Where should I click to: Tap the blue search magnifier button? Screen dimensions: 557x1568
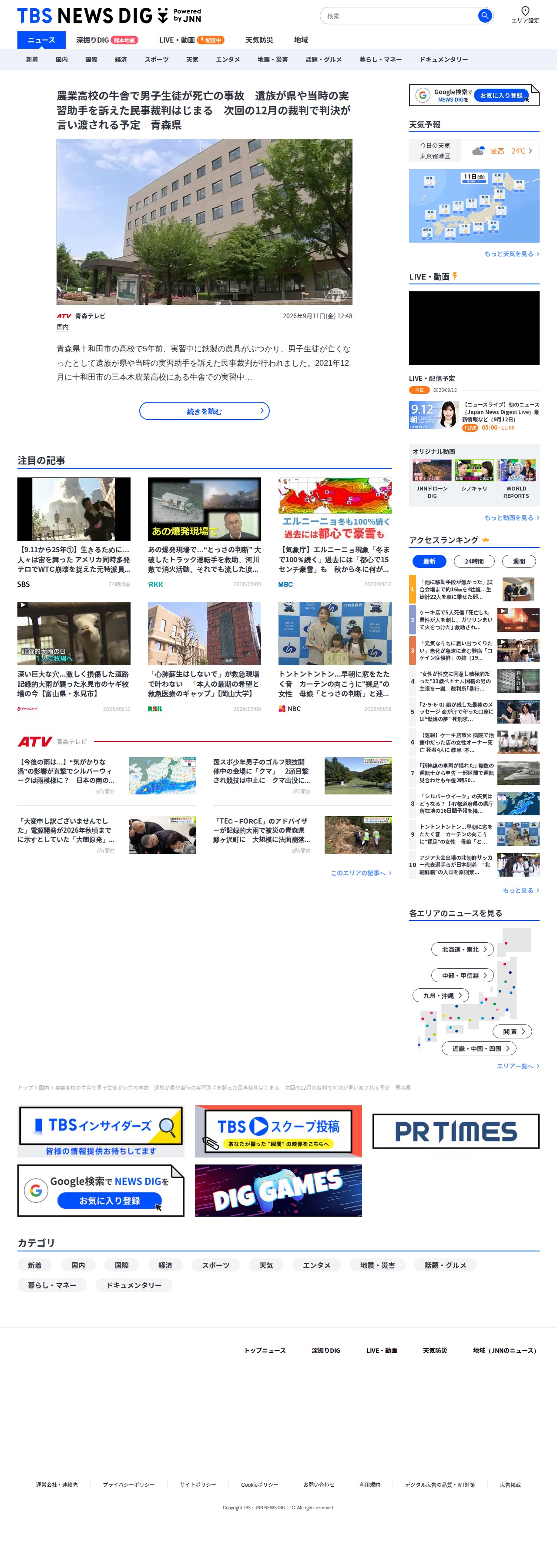[x=484, y=16]
